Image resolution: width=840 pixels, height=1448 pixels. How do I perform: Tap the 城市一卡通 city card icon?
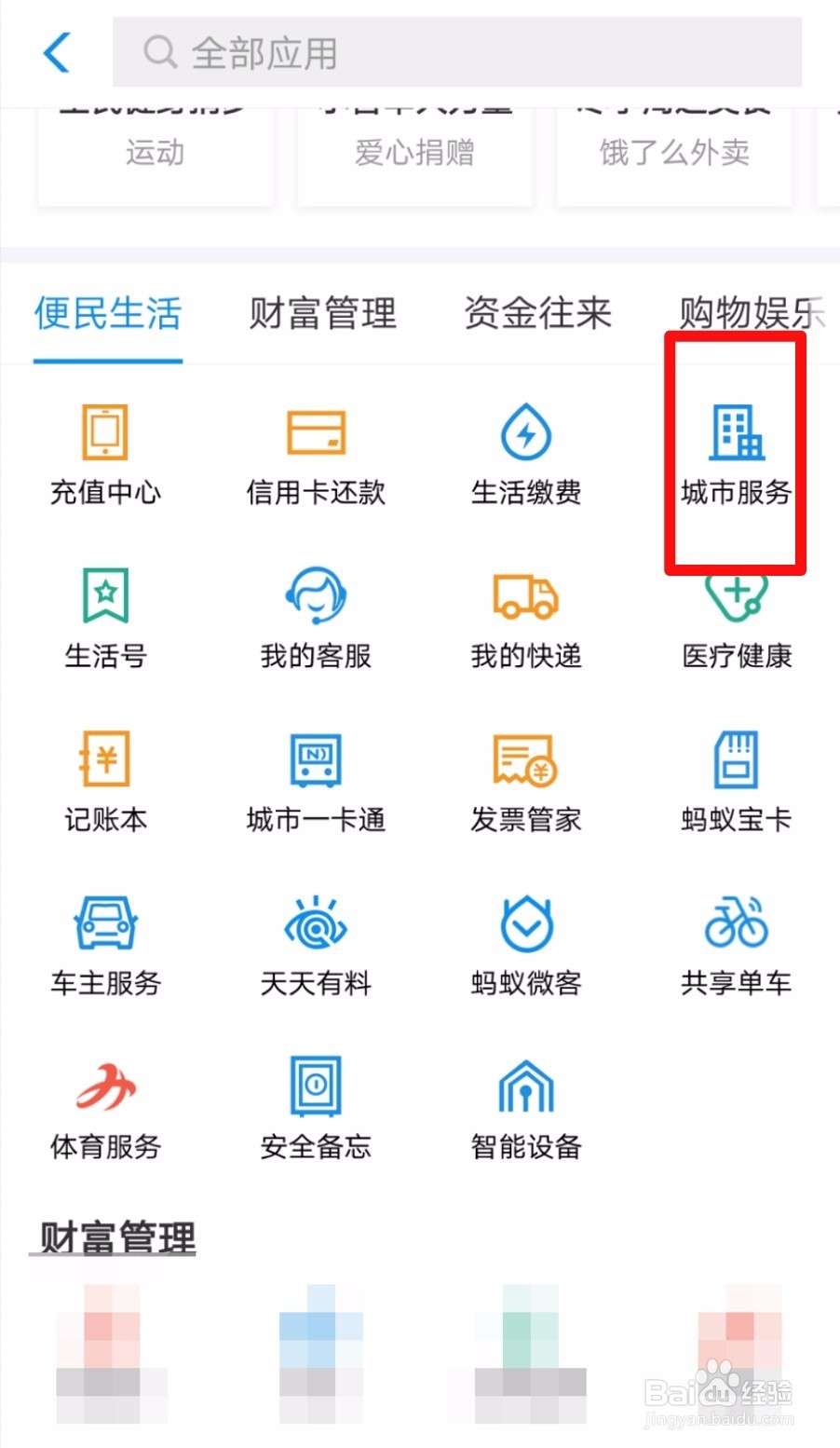[316, 783]
